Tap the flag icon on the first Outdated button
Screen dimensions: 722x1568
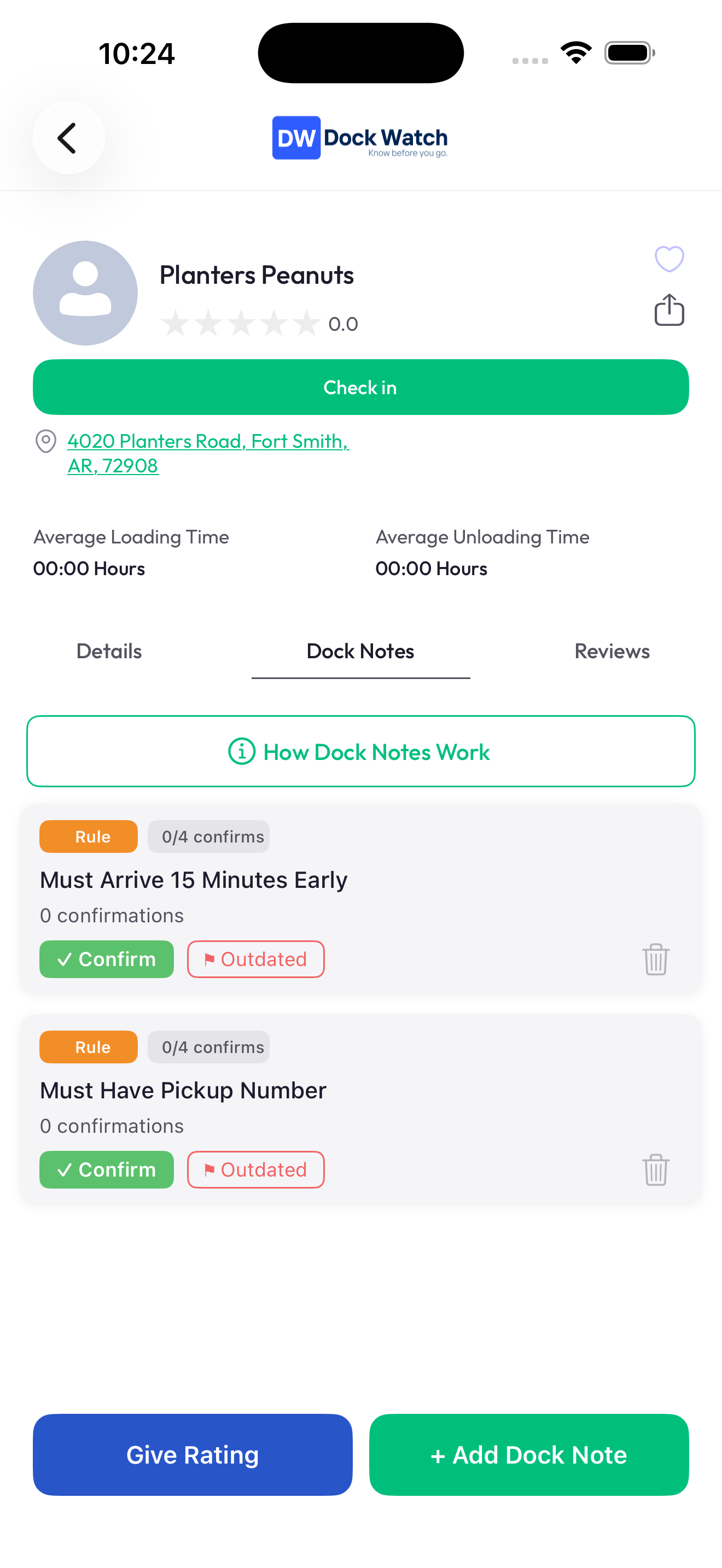tap(209, 959)
